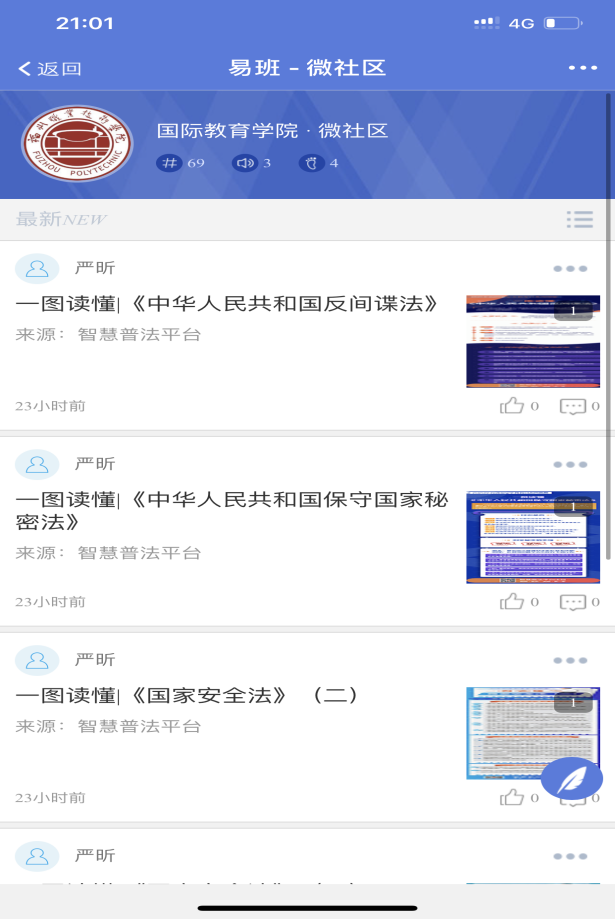Open the 国际教育学院 community logo
The width and height of the screenshot is (615, 919).
[x=77, y=143]
